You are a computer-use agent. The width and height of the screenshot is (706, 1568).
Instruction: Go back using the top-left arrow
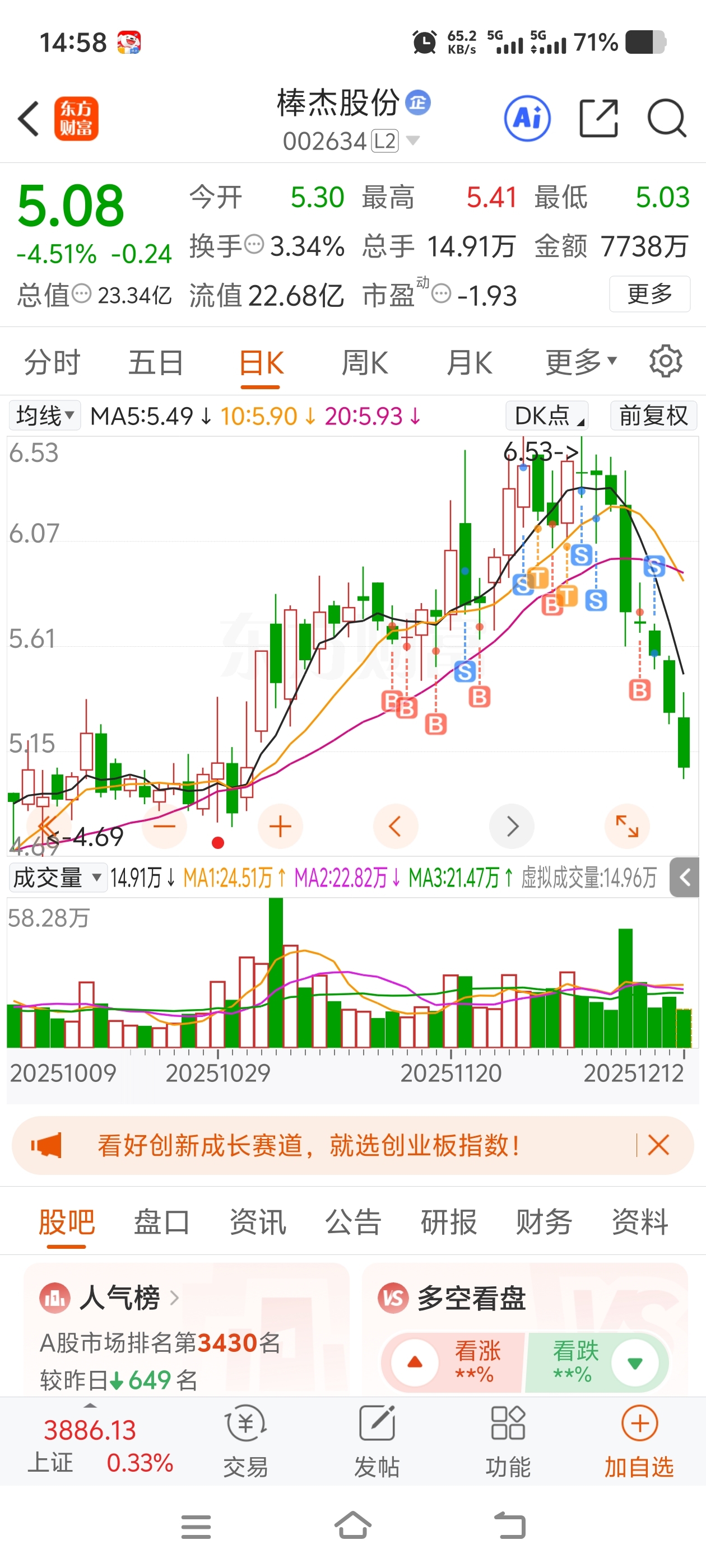click(28, 119)
